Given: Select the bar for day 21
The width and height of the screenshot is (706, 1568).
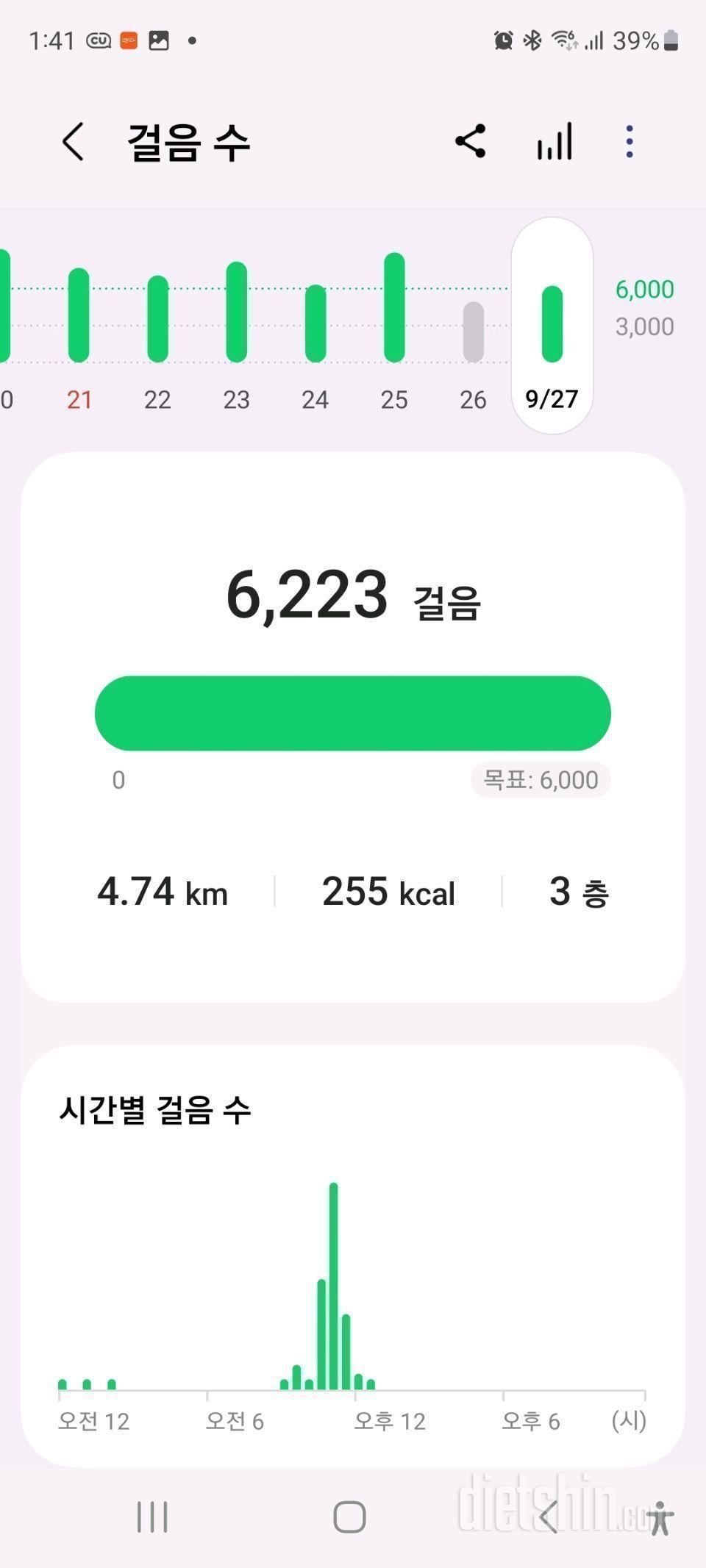Looking at the screenshot, I should (79, 315).
